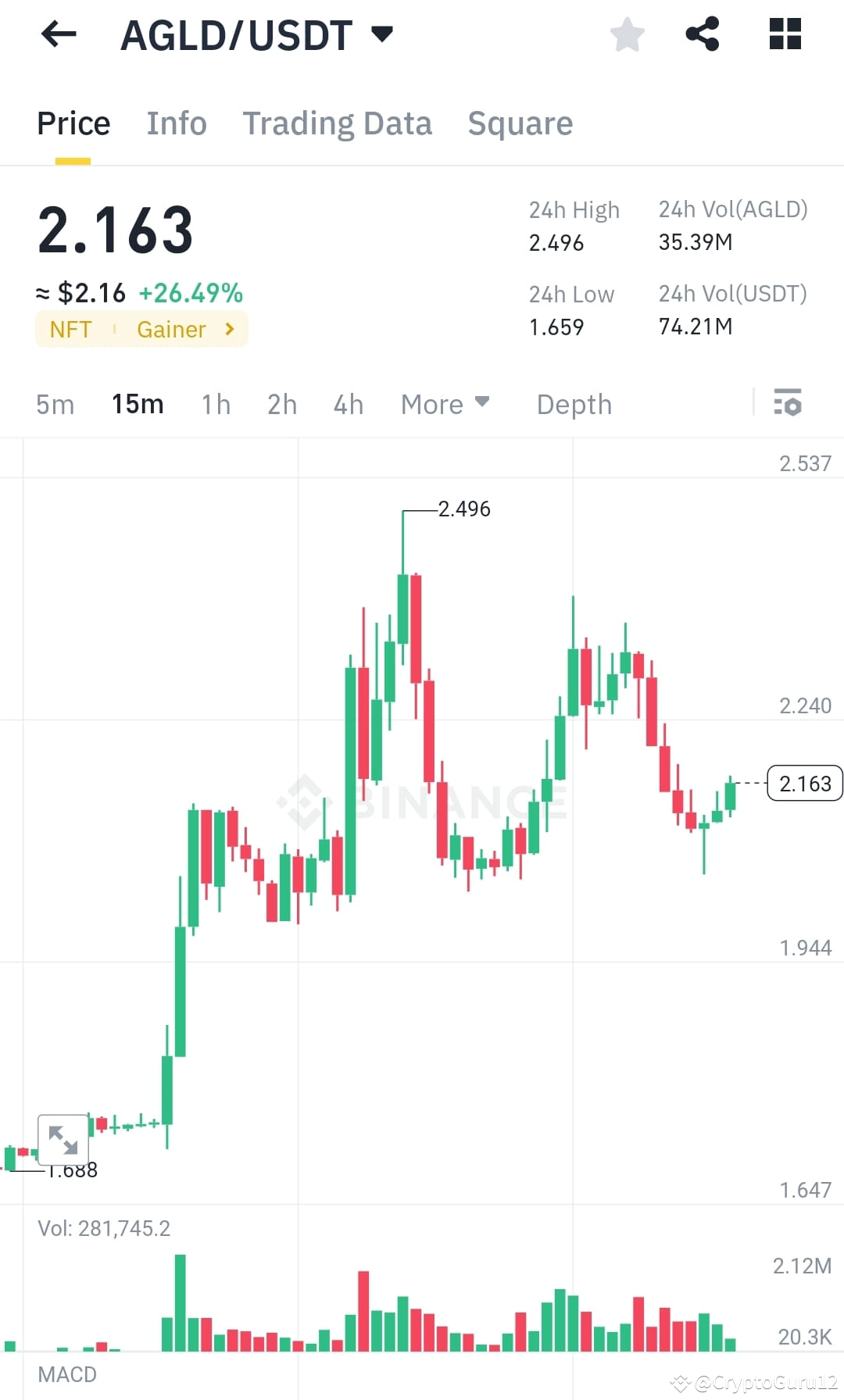Open the Gainer tag chevron

[x=230, y=329]
